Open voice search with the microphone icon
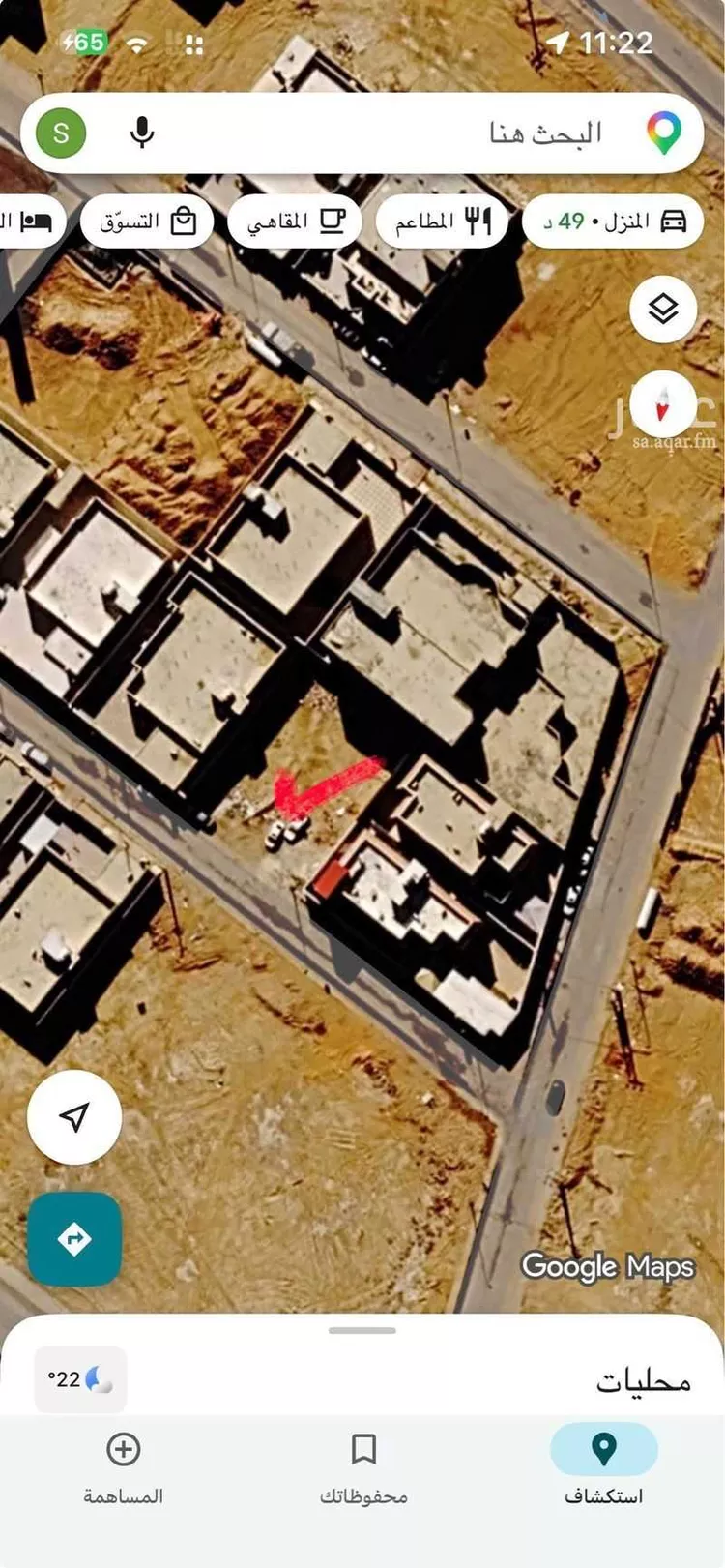725x1568 pixels. click(142, 133)
